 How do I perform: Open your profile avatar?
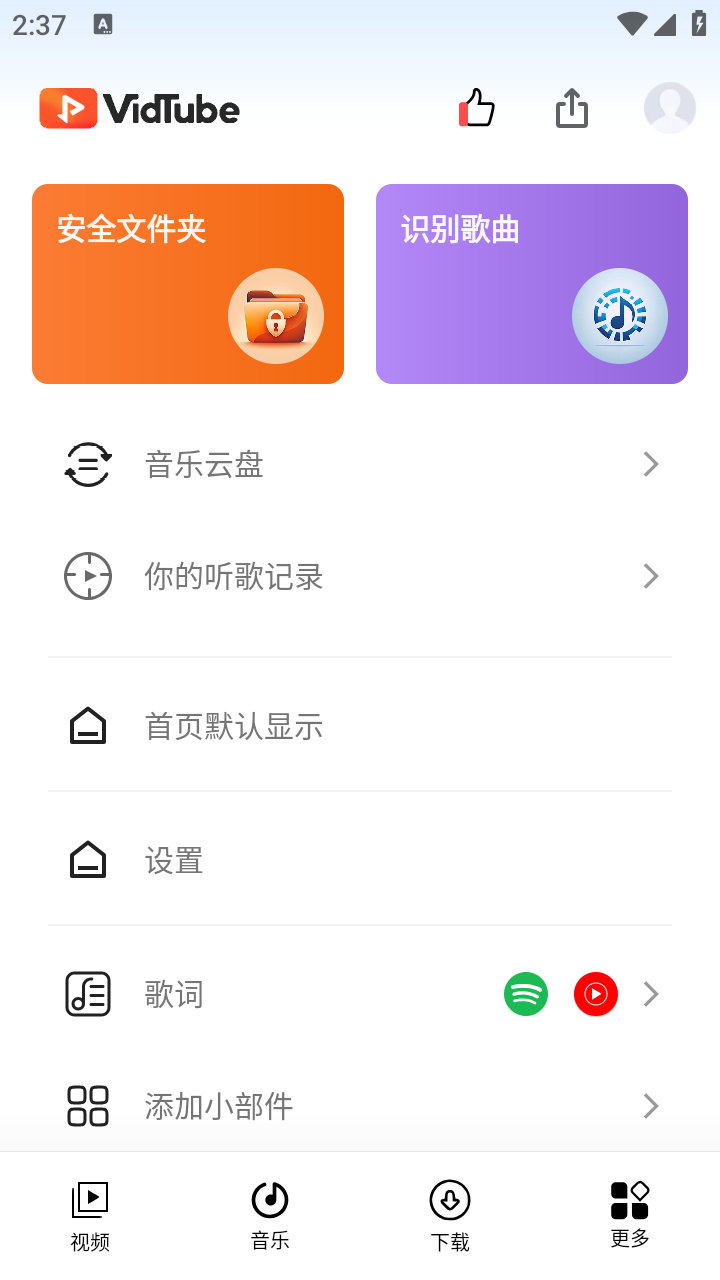669,107
